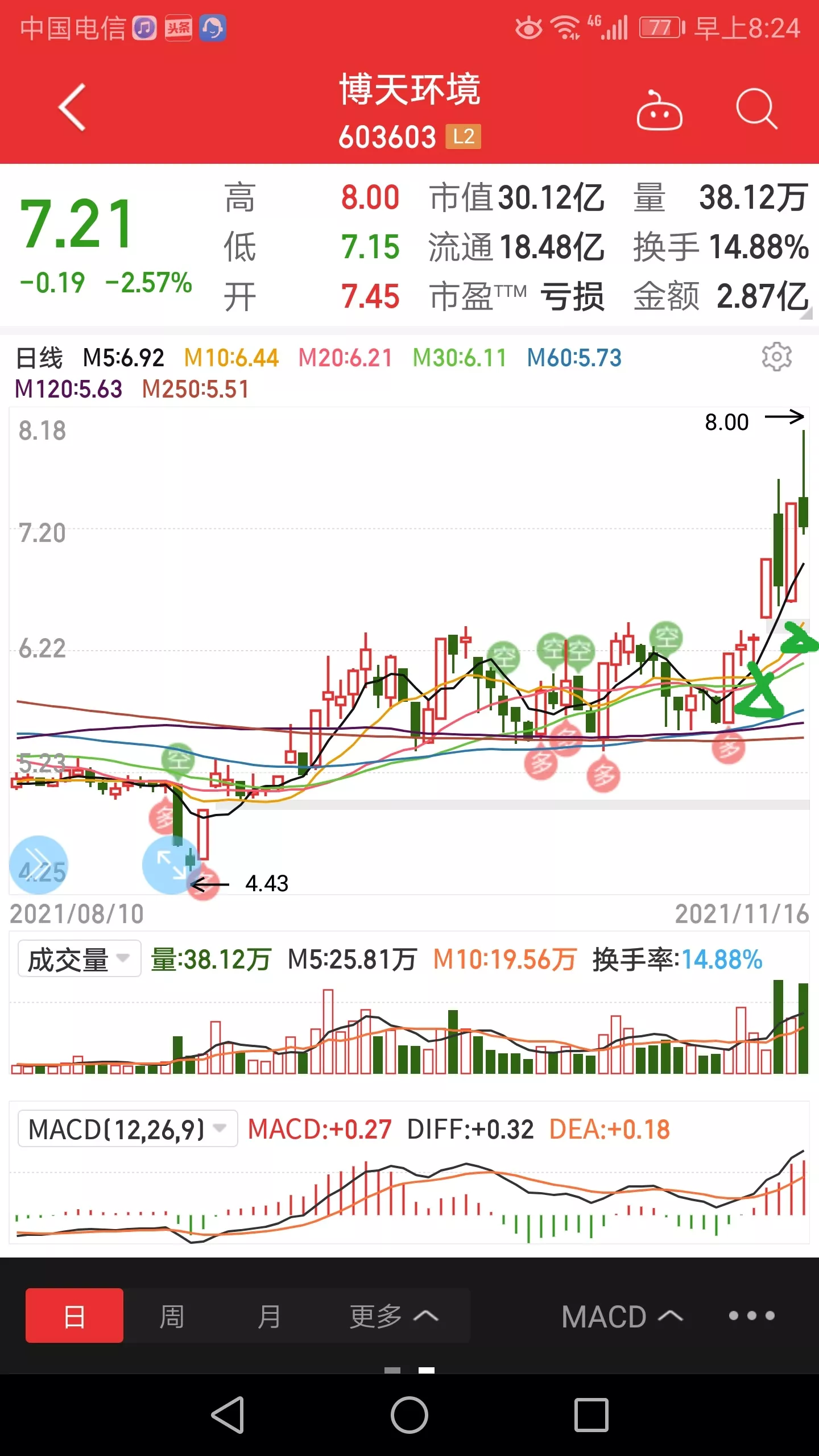Viewport: 819px width, 1456px height.
Task: Select the 日 daily chart tab
Action: [75, 1317]
